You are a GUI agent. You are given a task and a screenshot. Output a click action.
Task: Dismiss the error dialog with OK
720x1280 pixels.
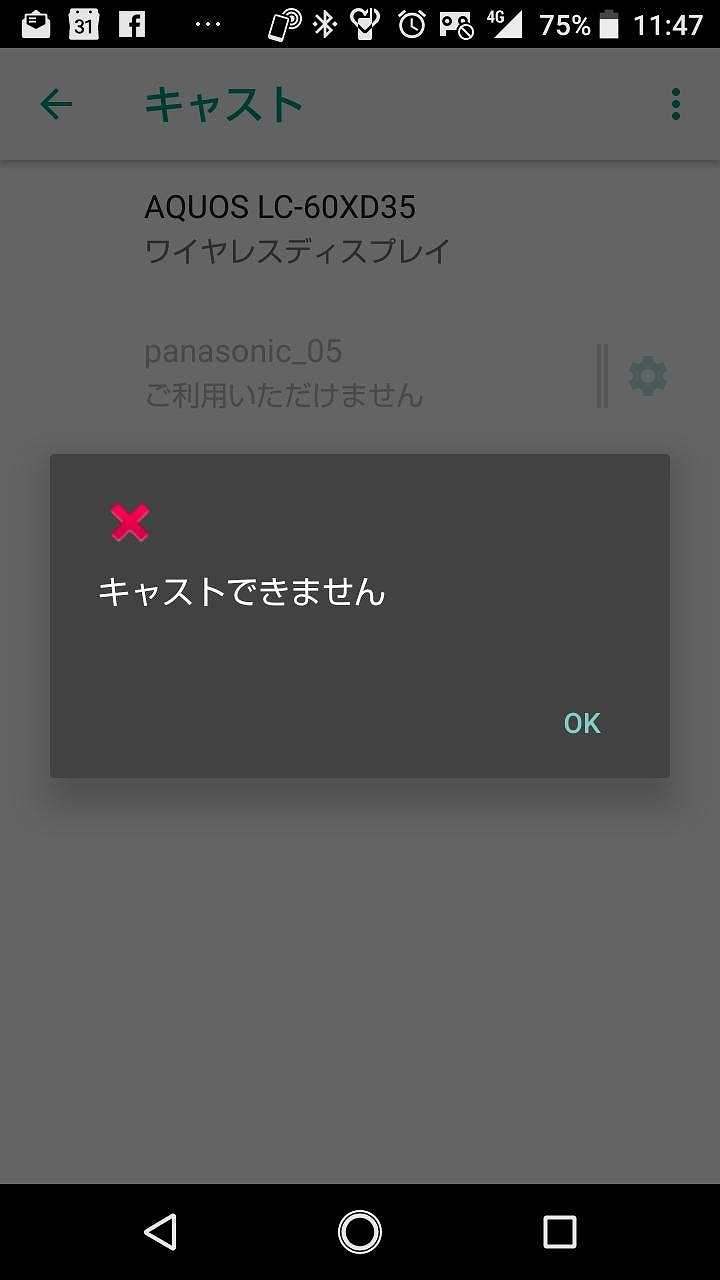582,723
